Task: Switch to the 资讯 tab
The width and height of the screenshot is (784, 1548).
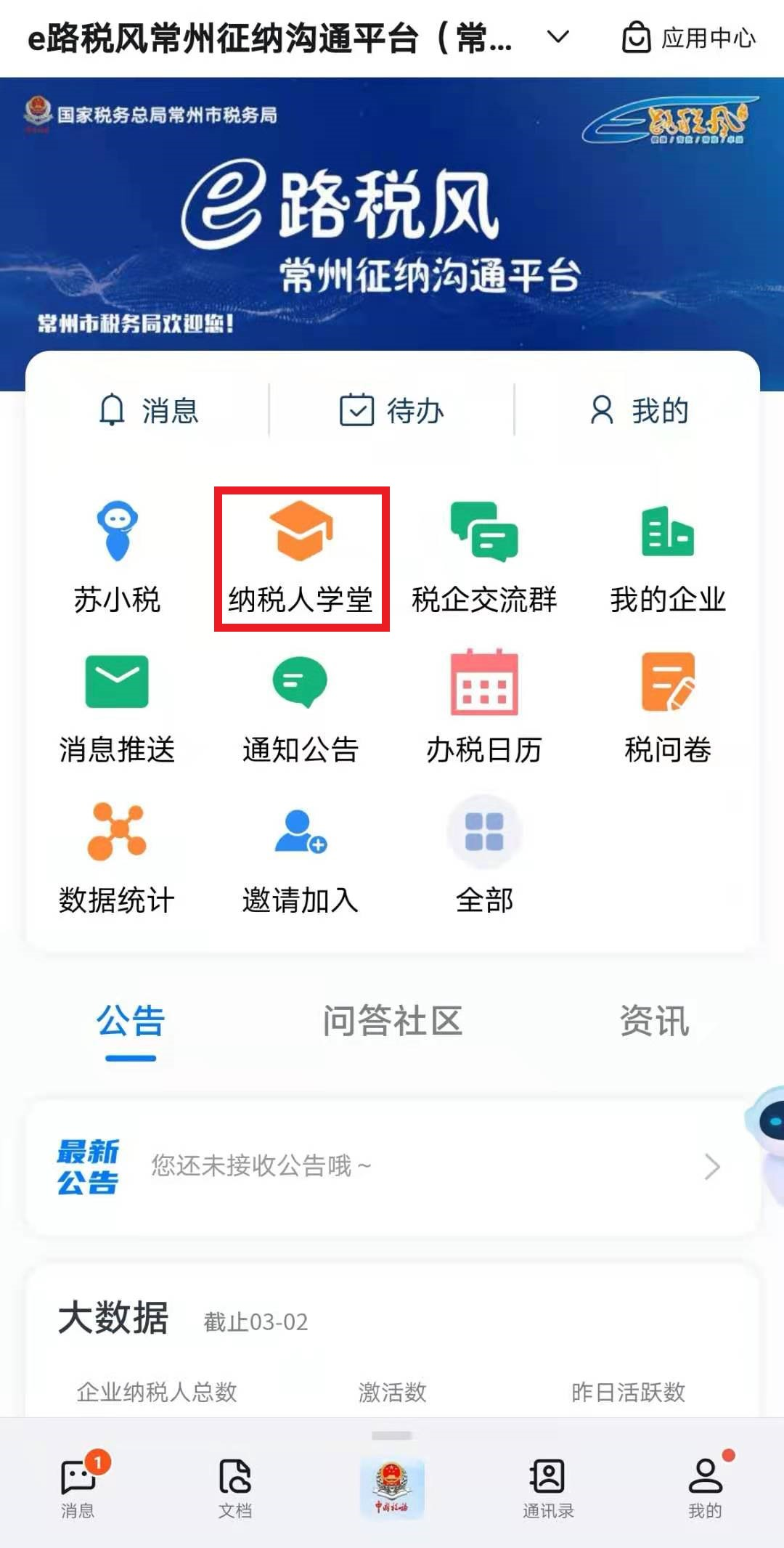Action: point(654,1021)
